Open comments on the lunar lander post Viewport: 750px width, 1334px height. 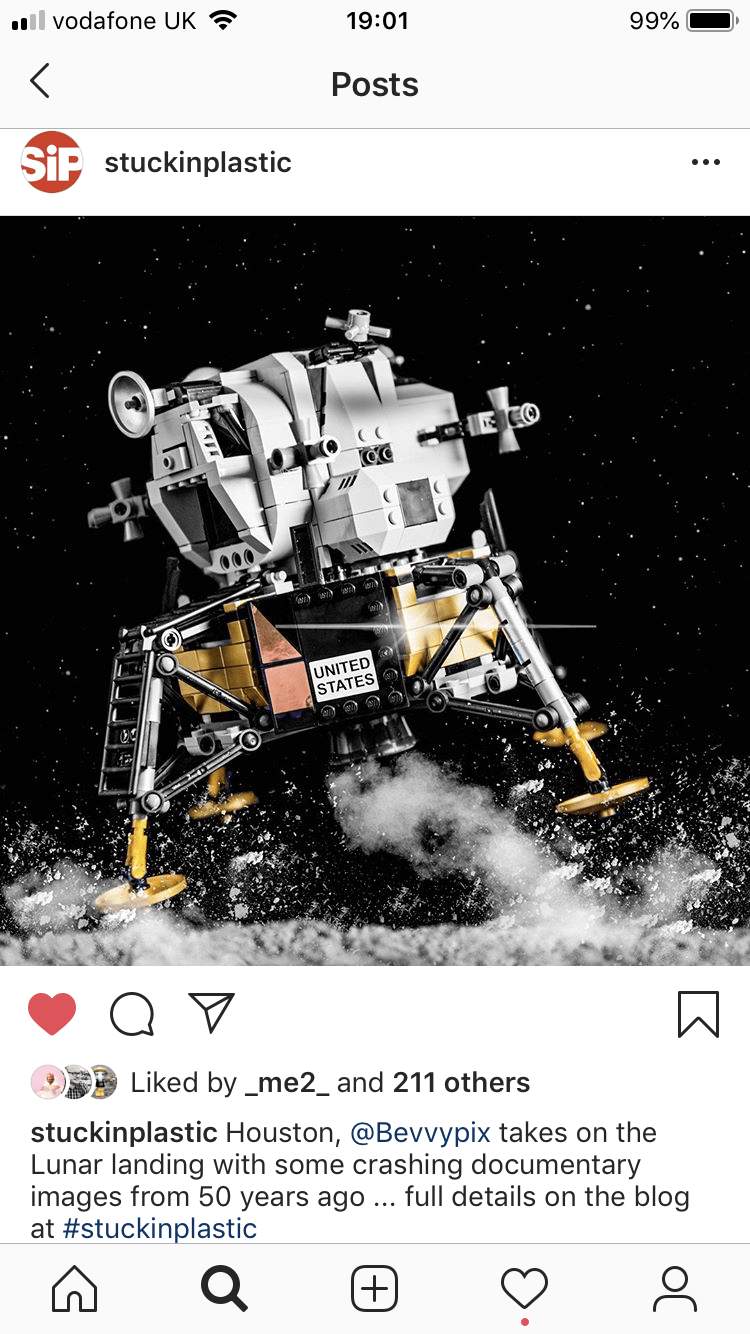(132, 1014)
